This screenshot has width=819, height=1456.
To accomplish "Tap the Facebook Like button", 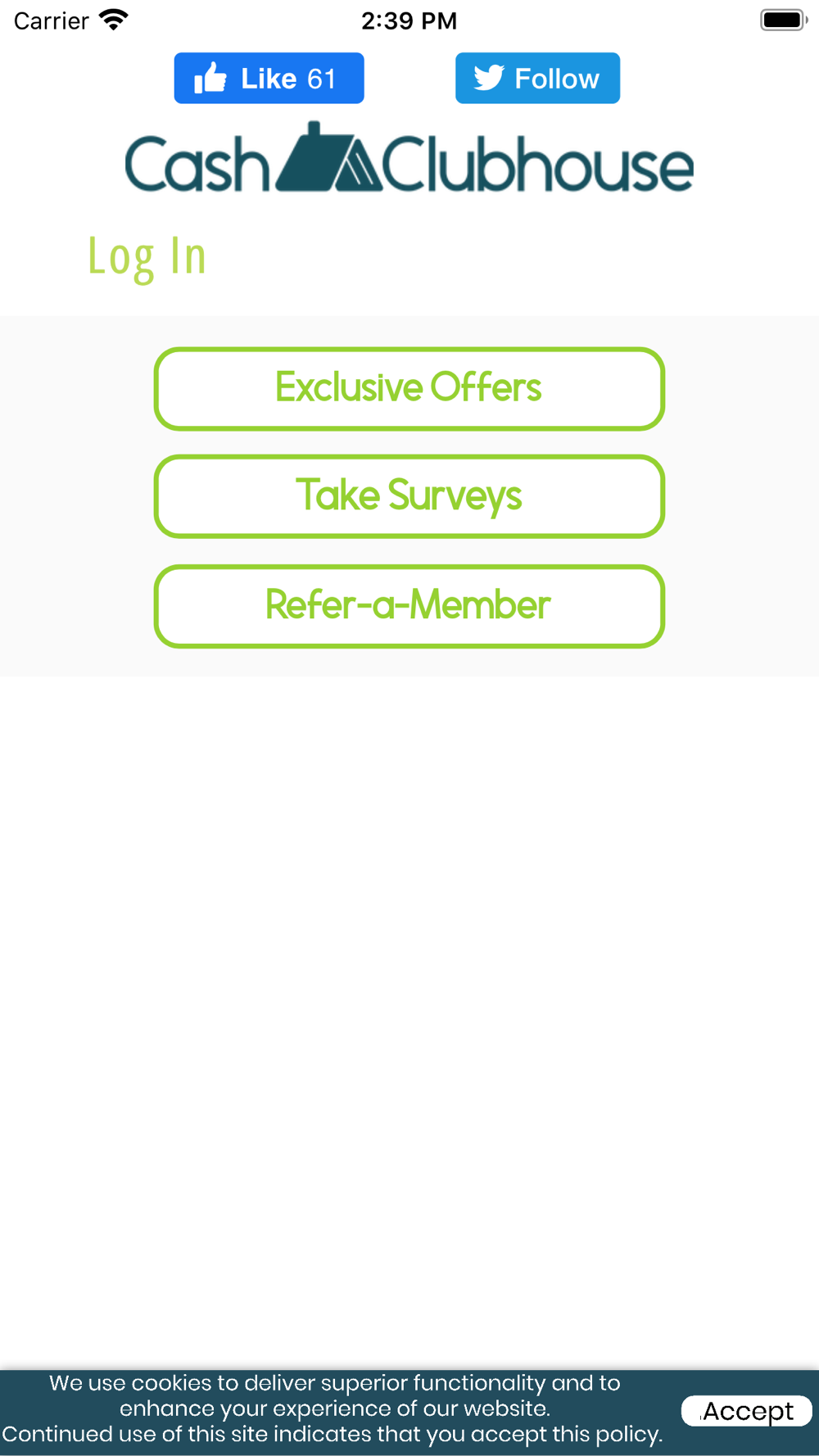I will [x=269, y=79].
